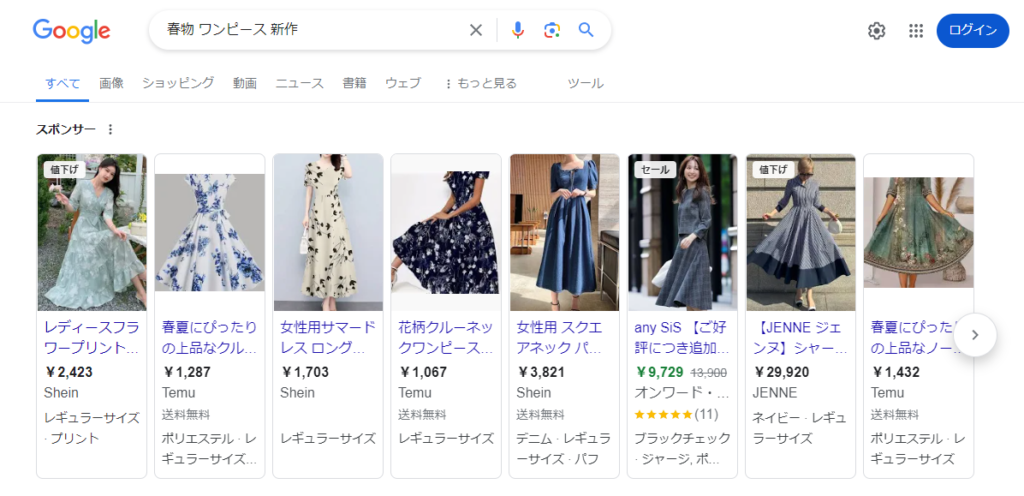The image size is (1024, 496).
Task: Open the options dots next to スポンサー
Action: coord(111,129)
